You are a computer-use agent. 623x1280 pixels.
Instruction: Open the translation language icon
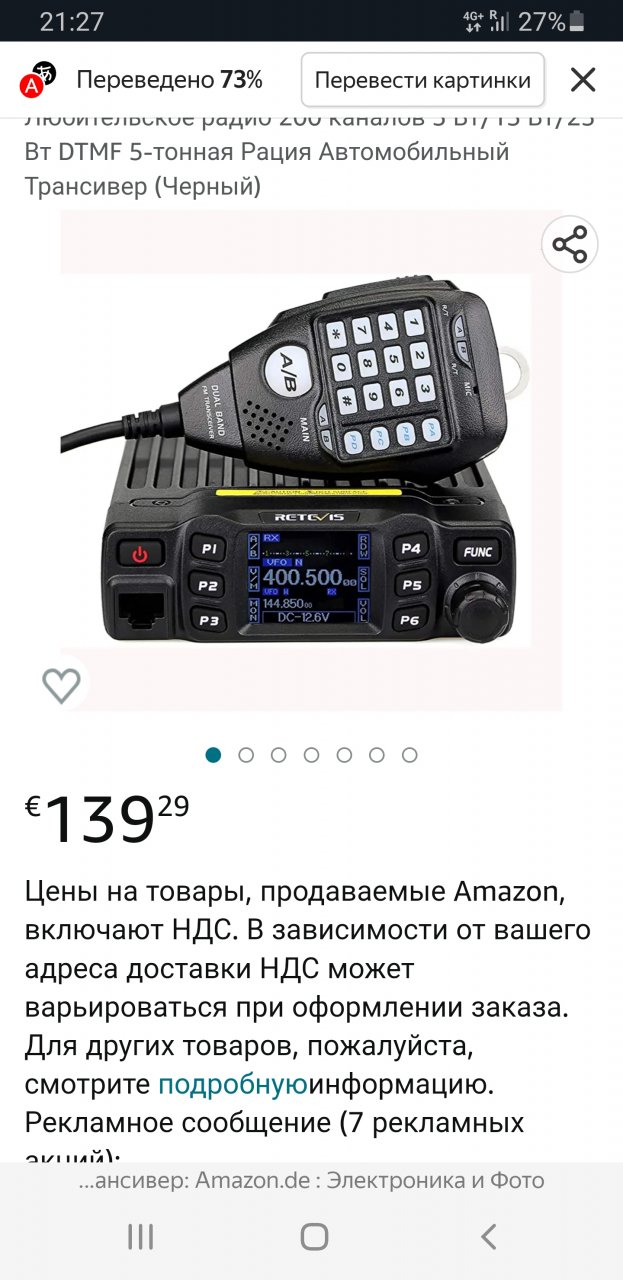[40, 79]
